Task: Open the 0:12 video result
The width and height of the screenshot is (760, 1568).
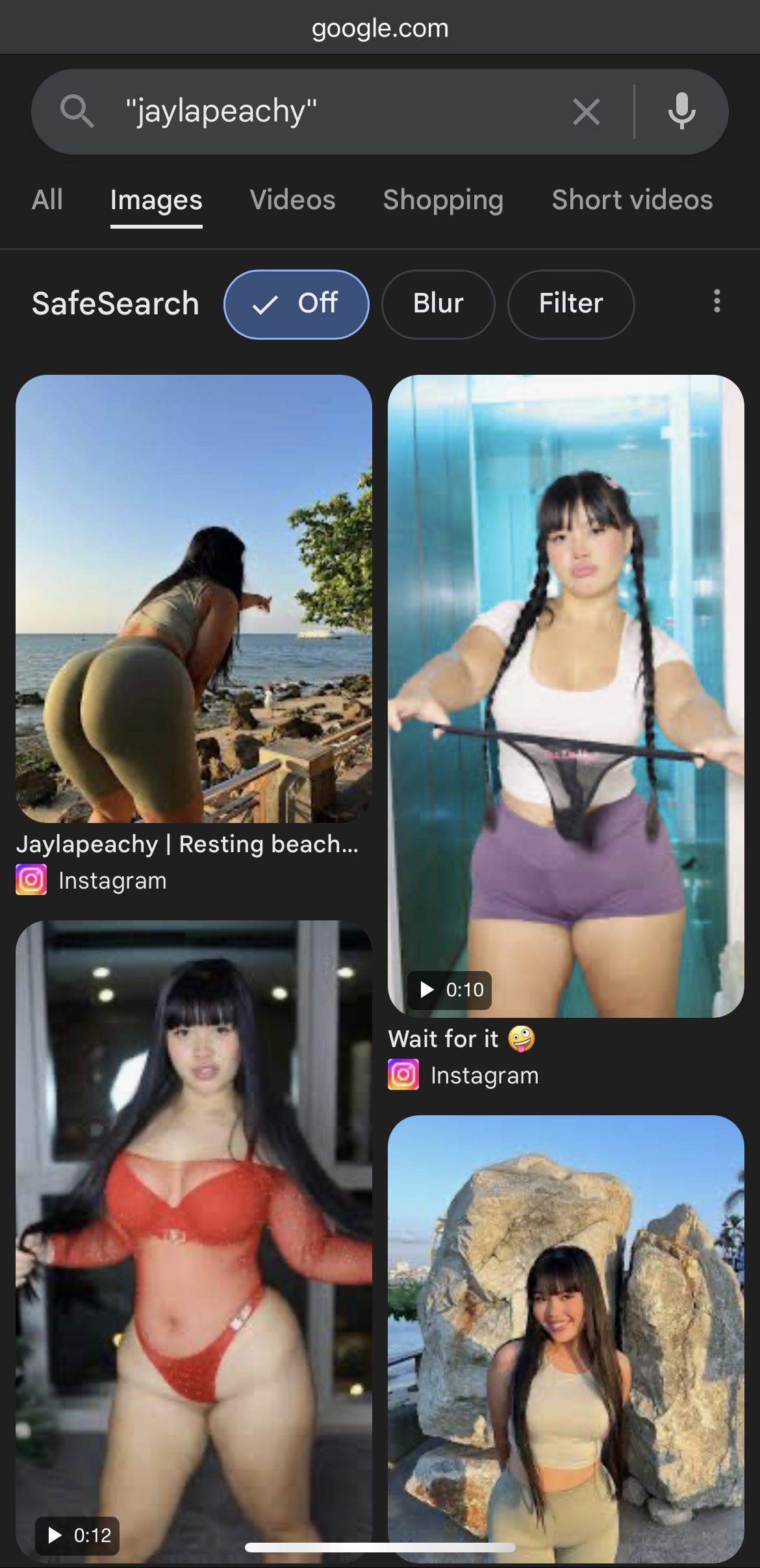Action: pyautogui.click(x=194, y=1242)
